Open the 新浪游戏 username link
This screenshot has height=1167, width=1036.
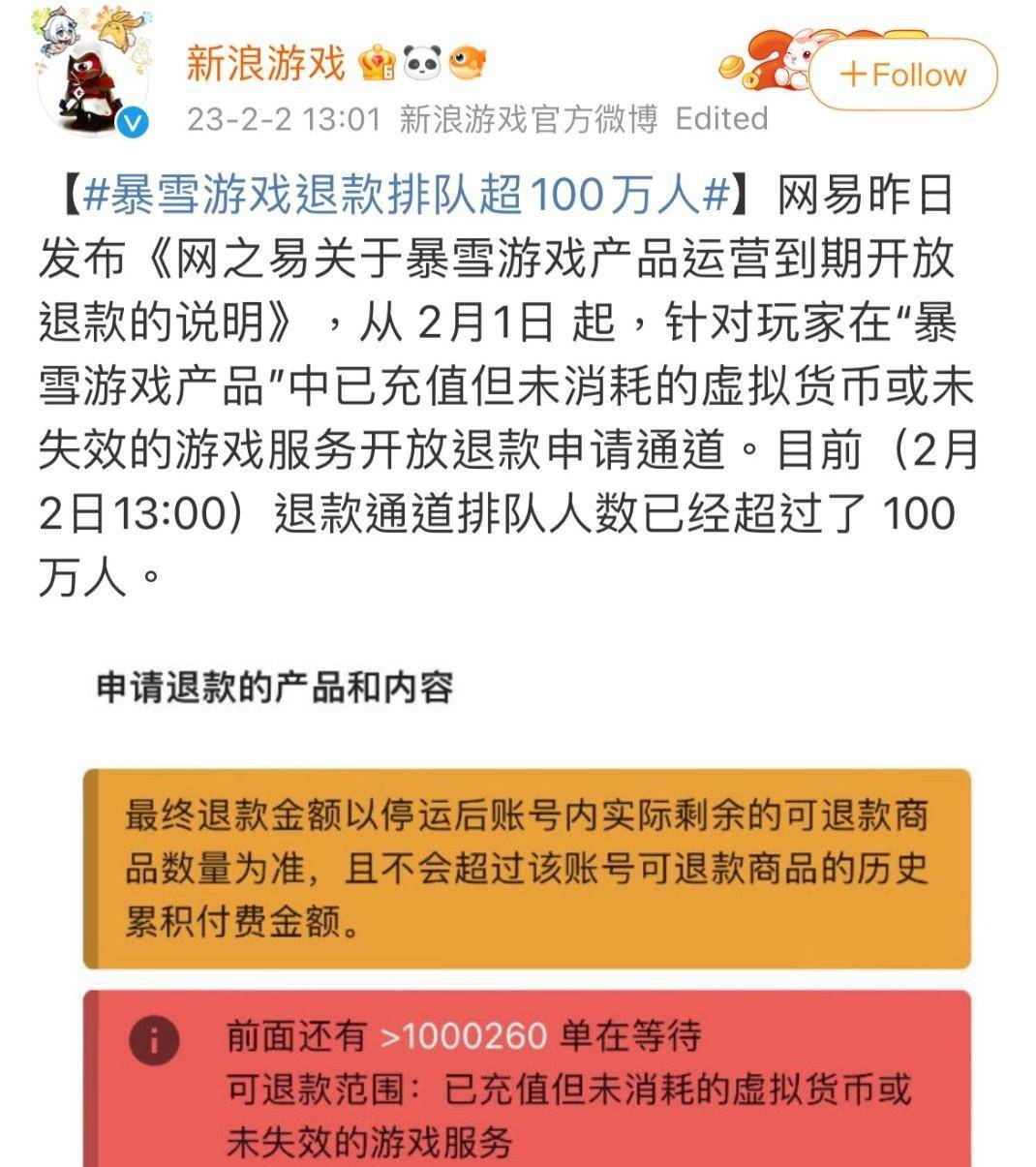[x=265, y=63]
